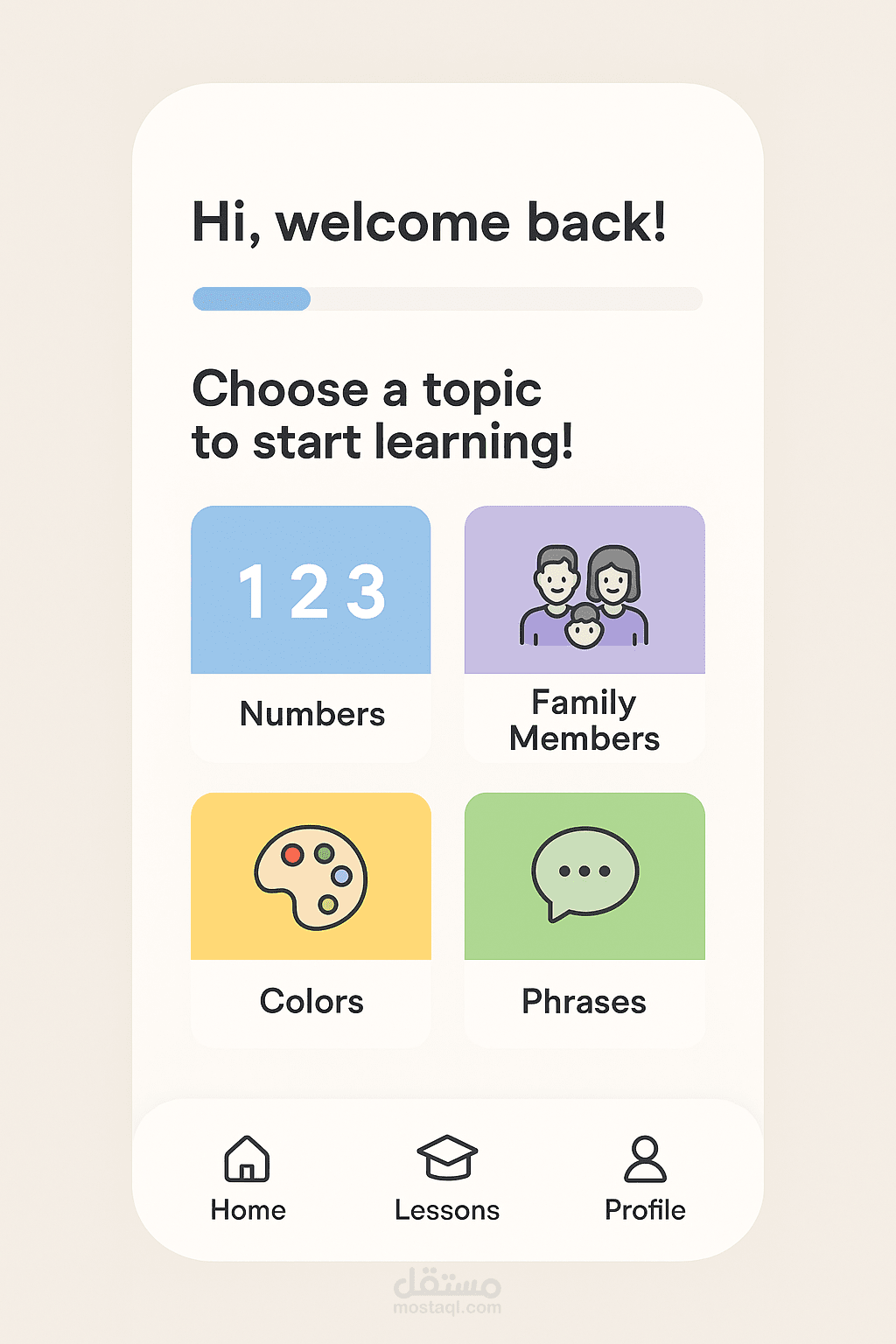896x1344 pixels.
Task: Choose the Colors topic card
Action: coord(311,914)
